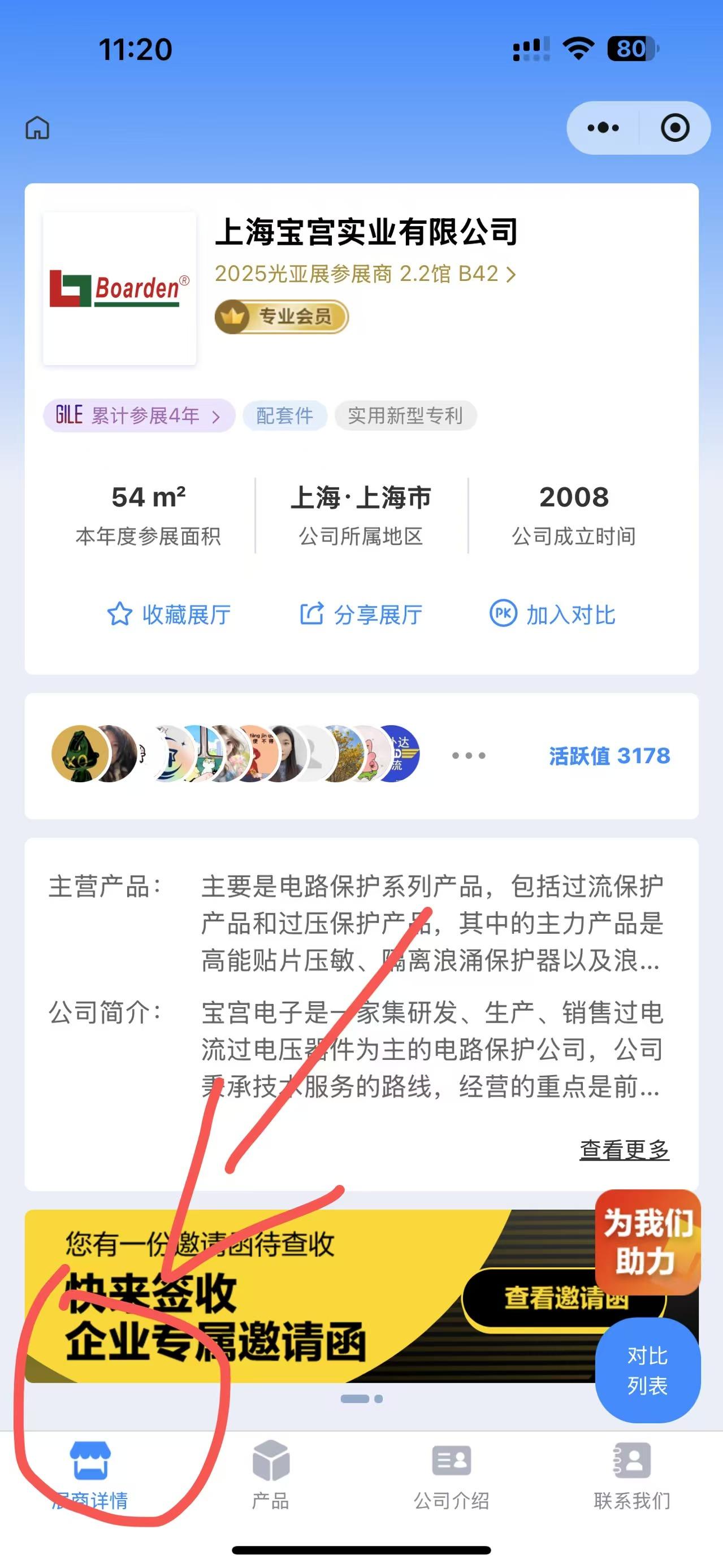Tap 收藏展厅 to favorite this showroom
723x1568 pixels.
(169, 614)
